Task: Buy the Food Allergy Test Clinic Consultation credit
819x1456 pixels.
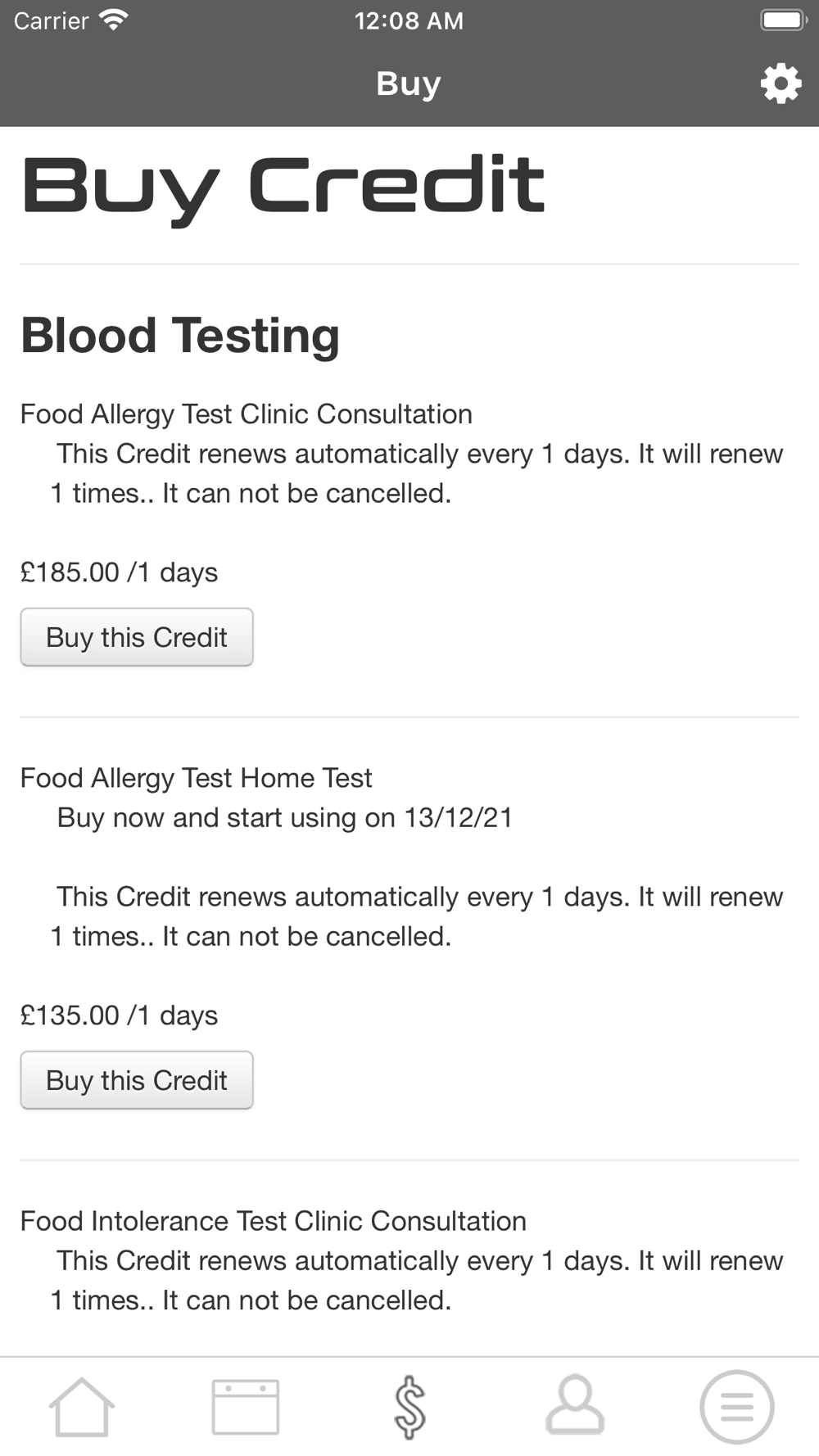Action: click(x=137, y=637)
